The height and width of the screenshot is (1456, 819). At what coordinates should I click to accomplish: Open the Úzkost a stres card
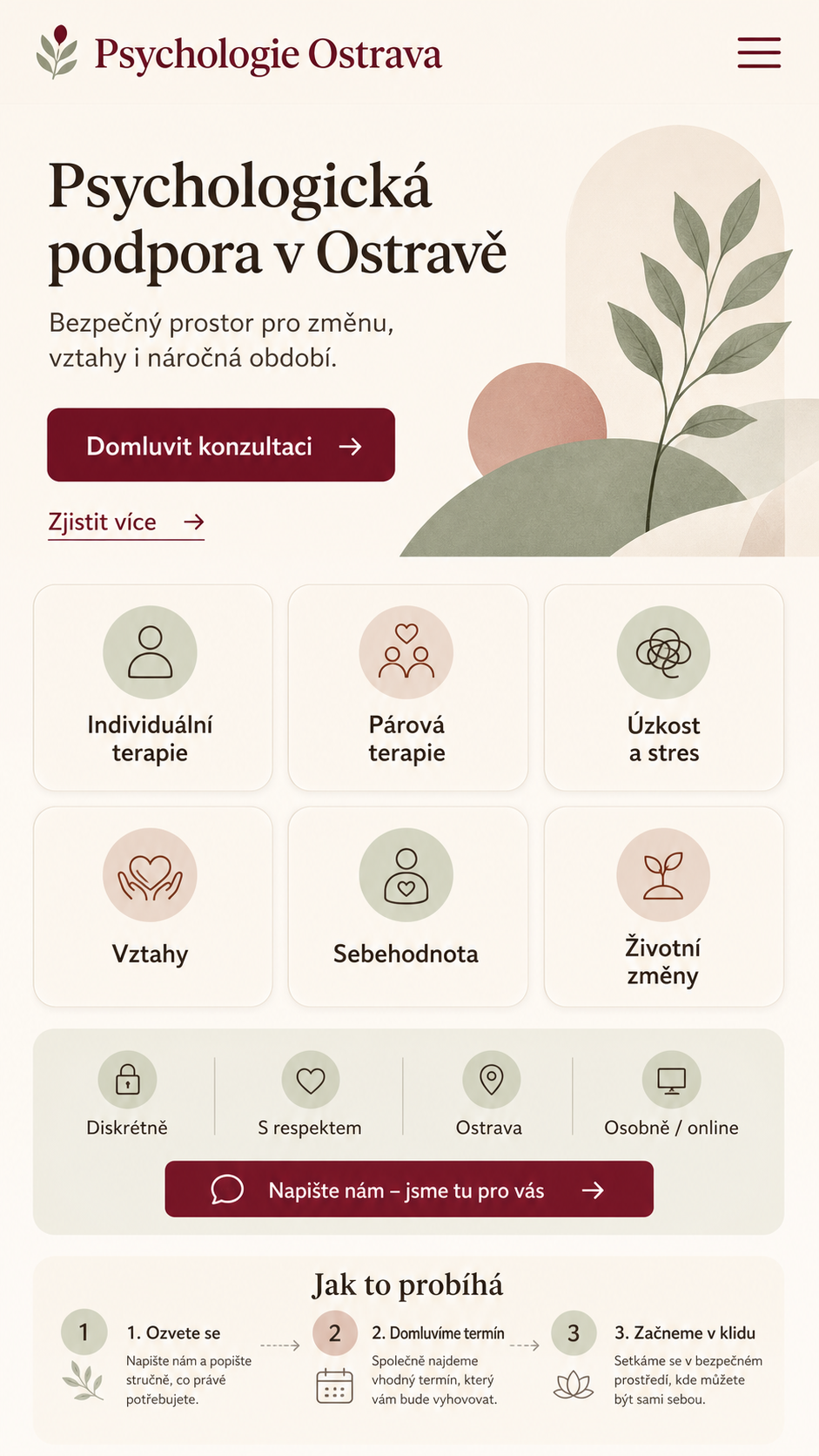[663, 688]
